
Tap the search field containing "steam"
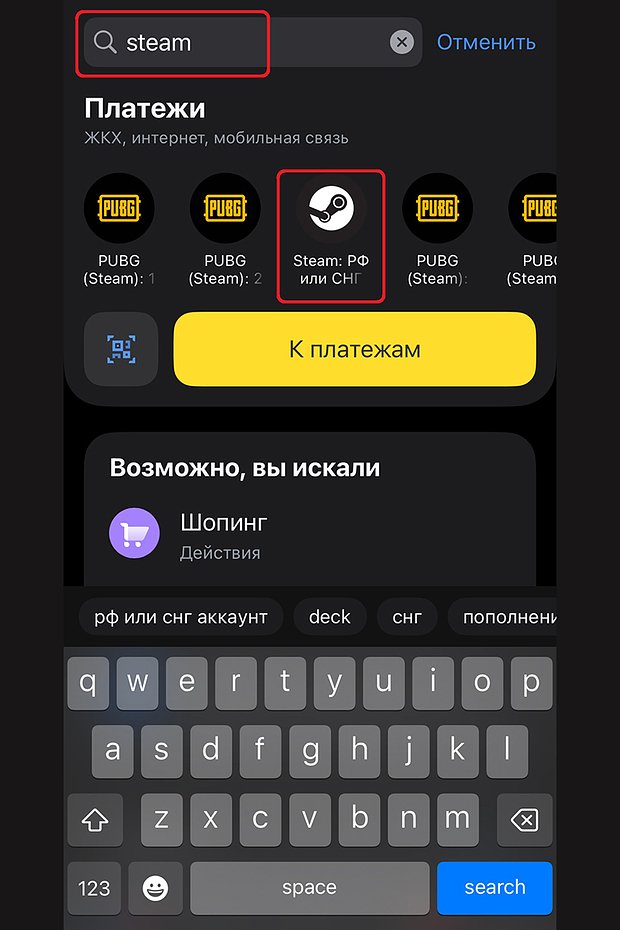tap(240, 42)
